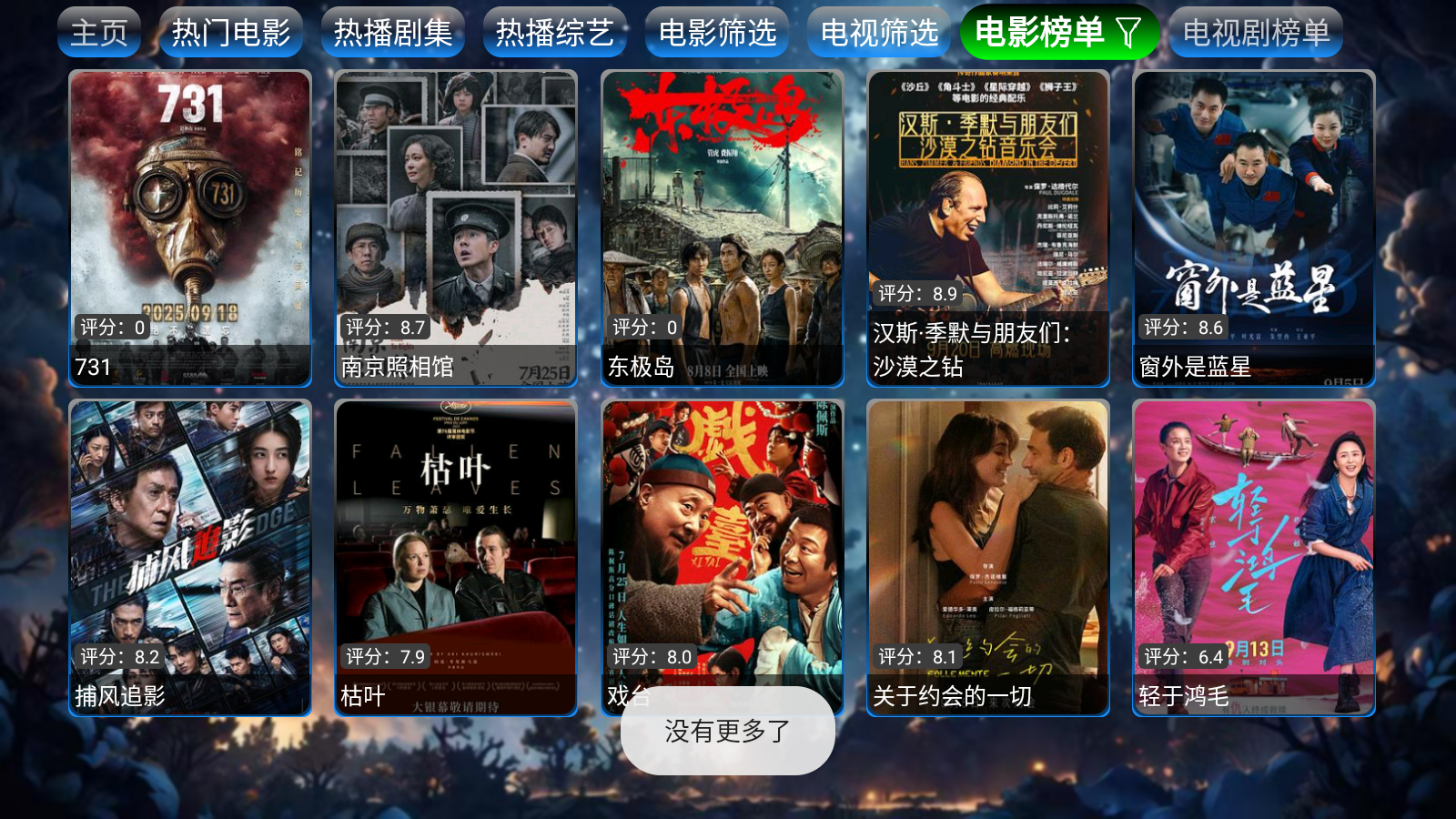Switch to the 主页 tab
Screen dimensions: 1456x819
click(99, 33)
